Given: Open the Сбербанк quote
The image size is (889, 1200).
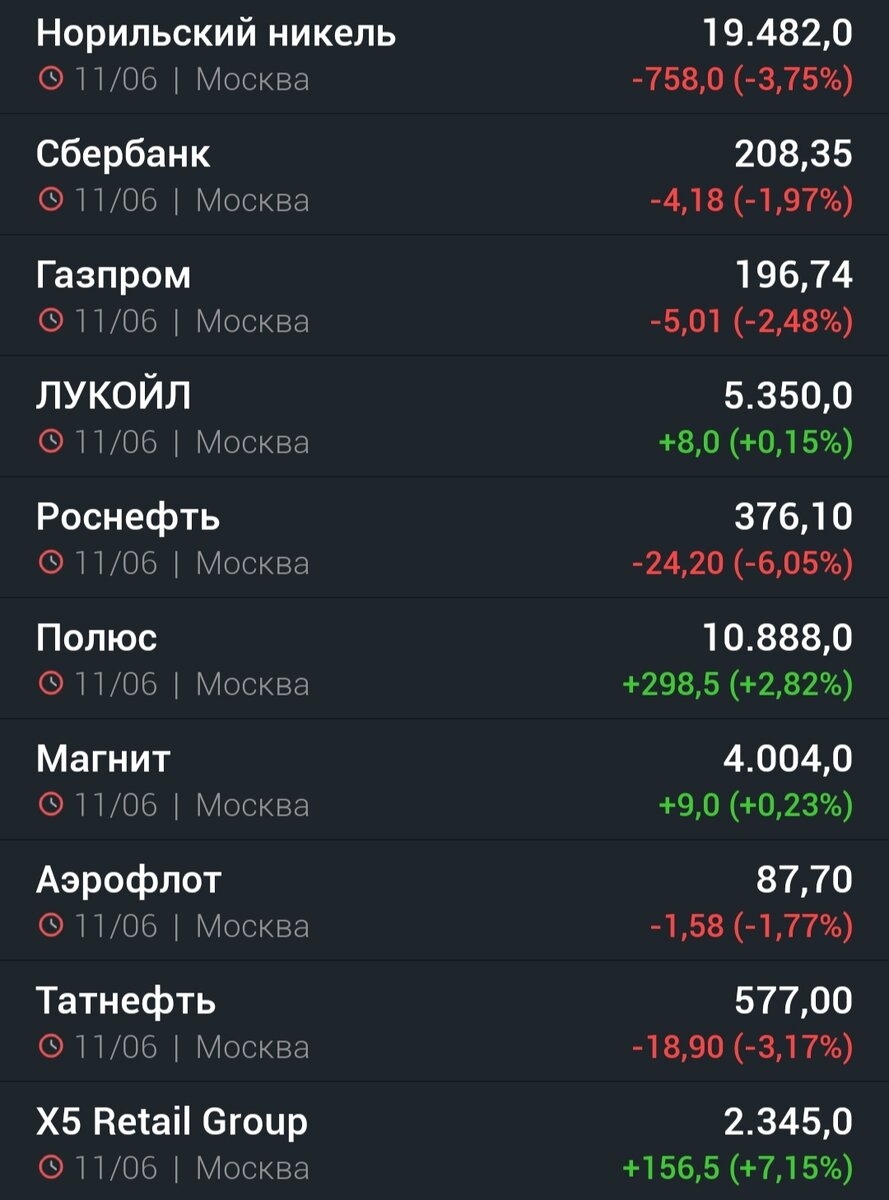Looking at the screenshot, I should click(444, 175).
